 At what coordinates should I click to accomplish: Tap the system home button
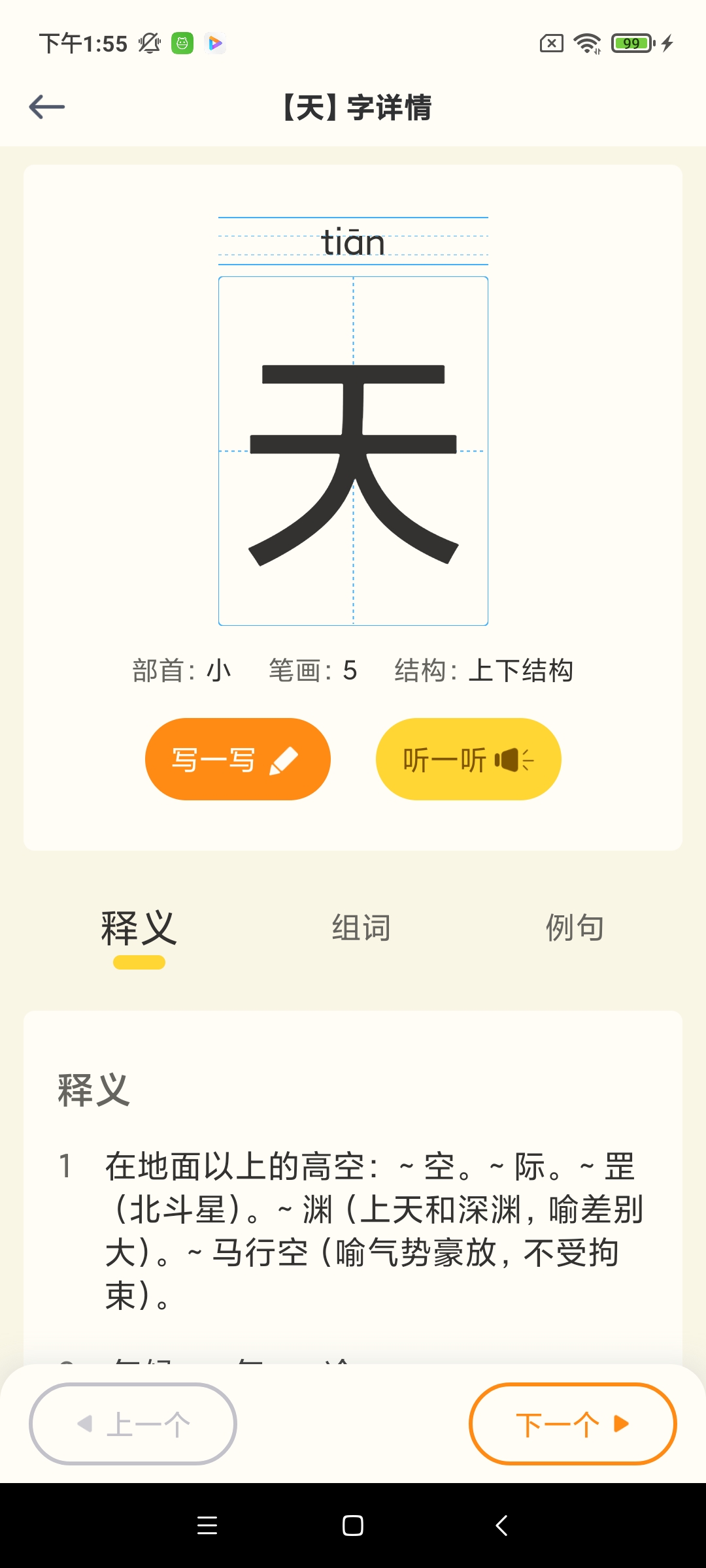353,1526
